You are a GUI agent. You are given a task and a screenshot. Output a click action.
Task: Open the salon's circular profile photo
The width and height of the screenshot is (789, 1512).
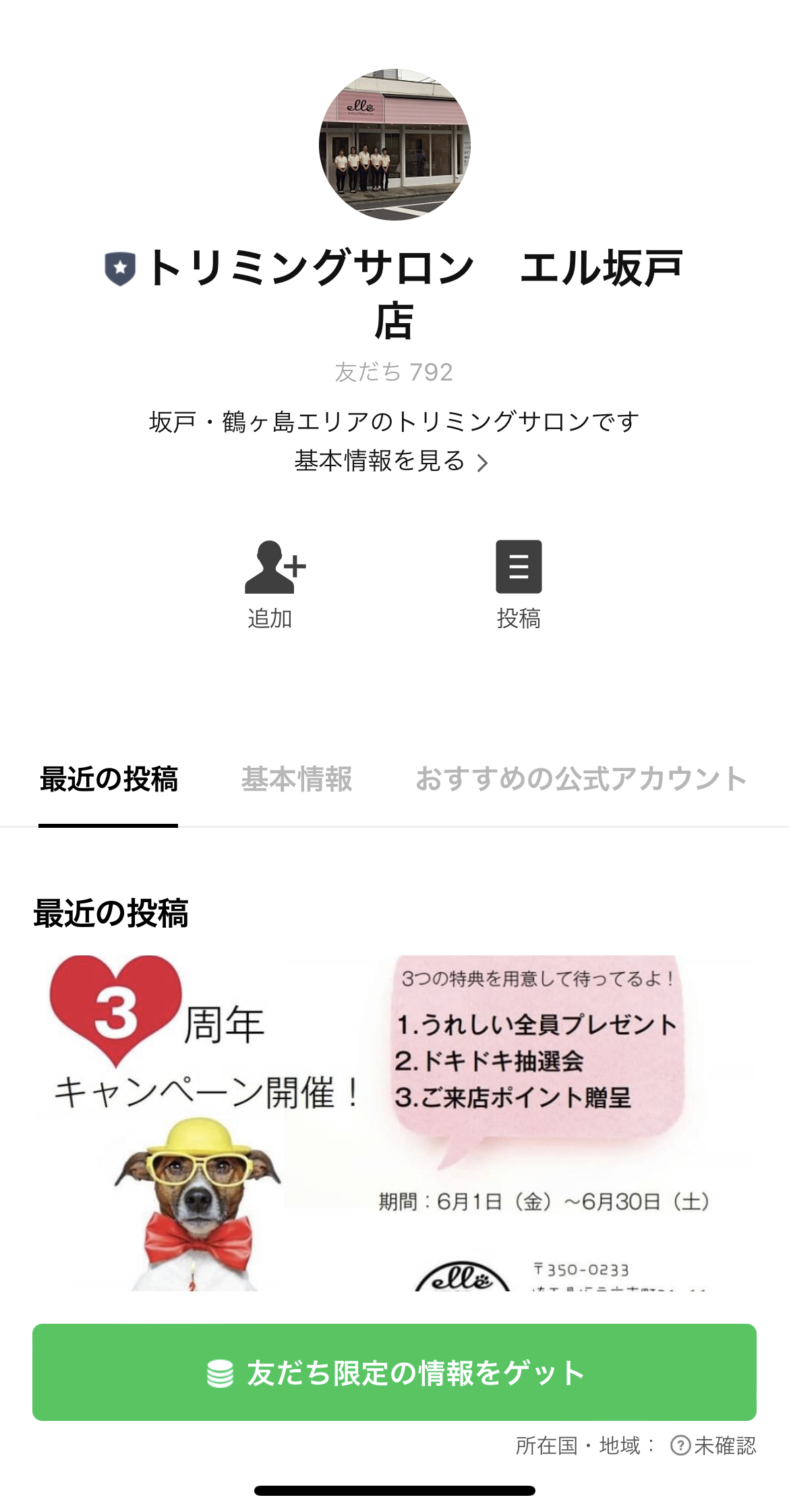(394, 144)
